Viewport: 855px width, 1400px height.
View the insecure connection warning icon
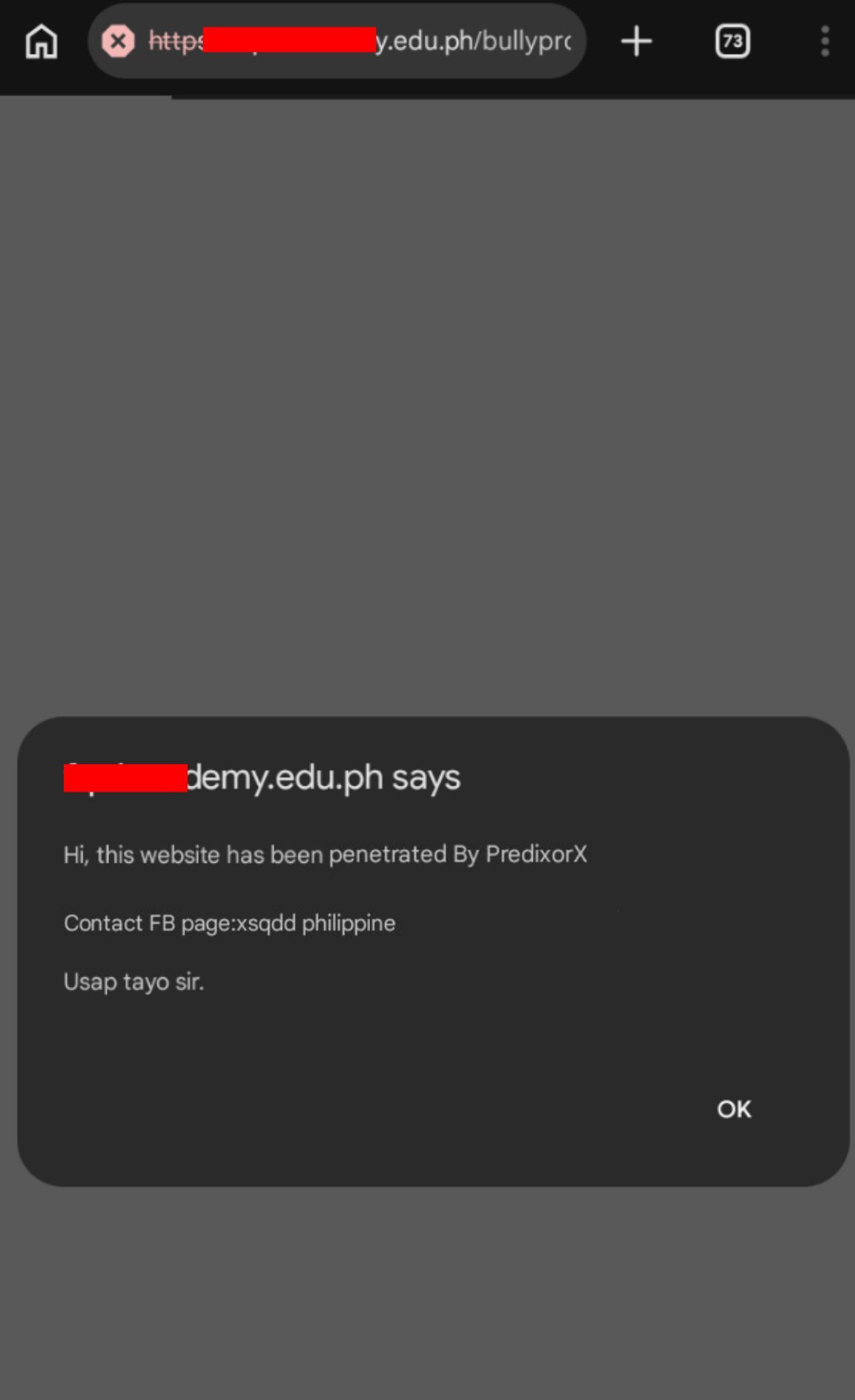pyautogui.click(x=118, y=41)
